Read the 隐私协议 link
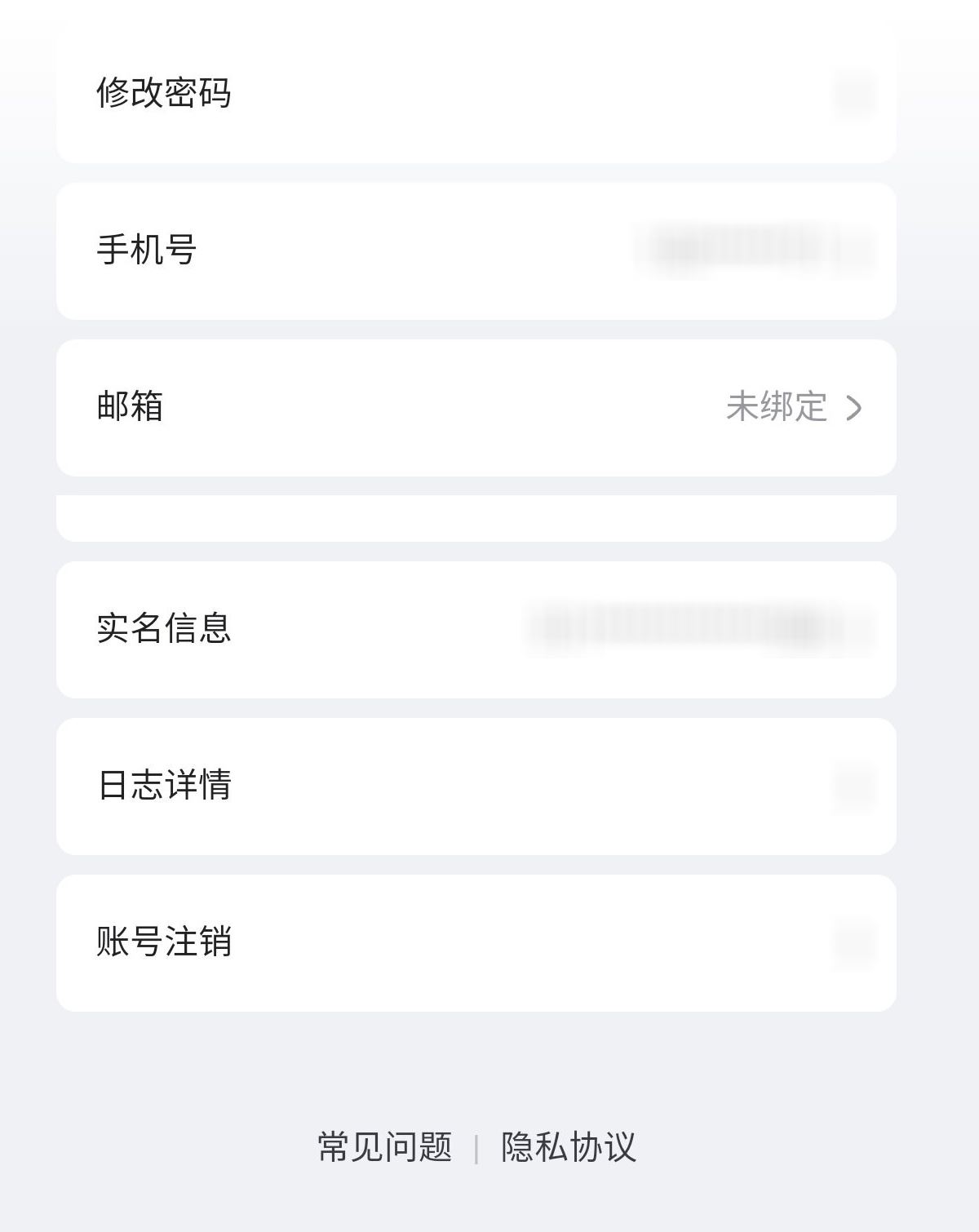 click(569, 1146)
